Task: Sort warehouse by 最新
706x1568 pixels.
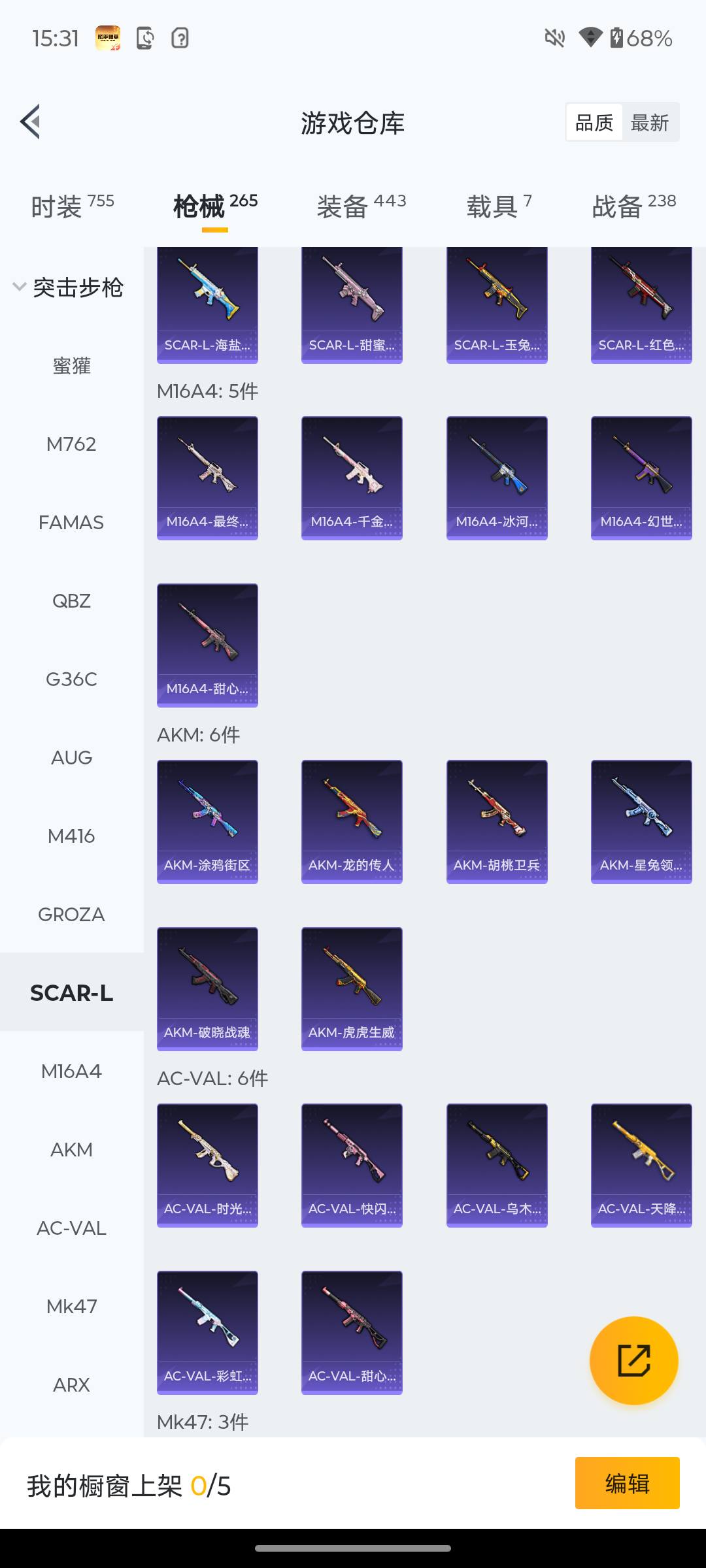Action: (649, 122)
